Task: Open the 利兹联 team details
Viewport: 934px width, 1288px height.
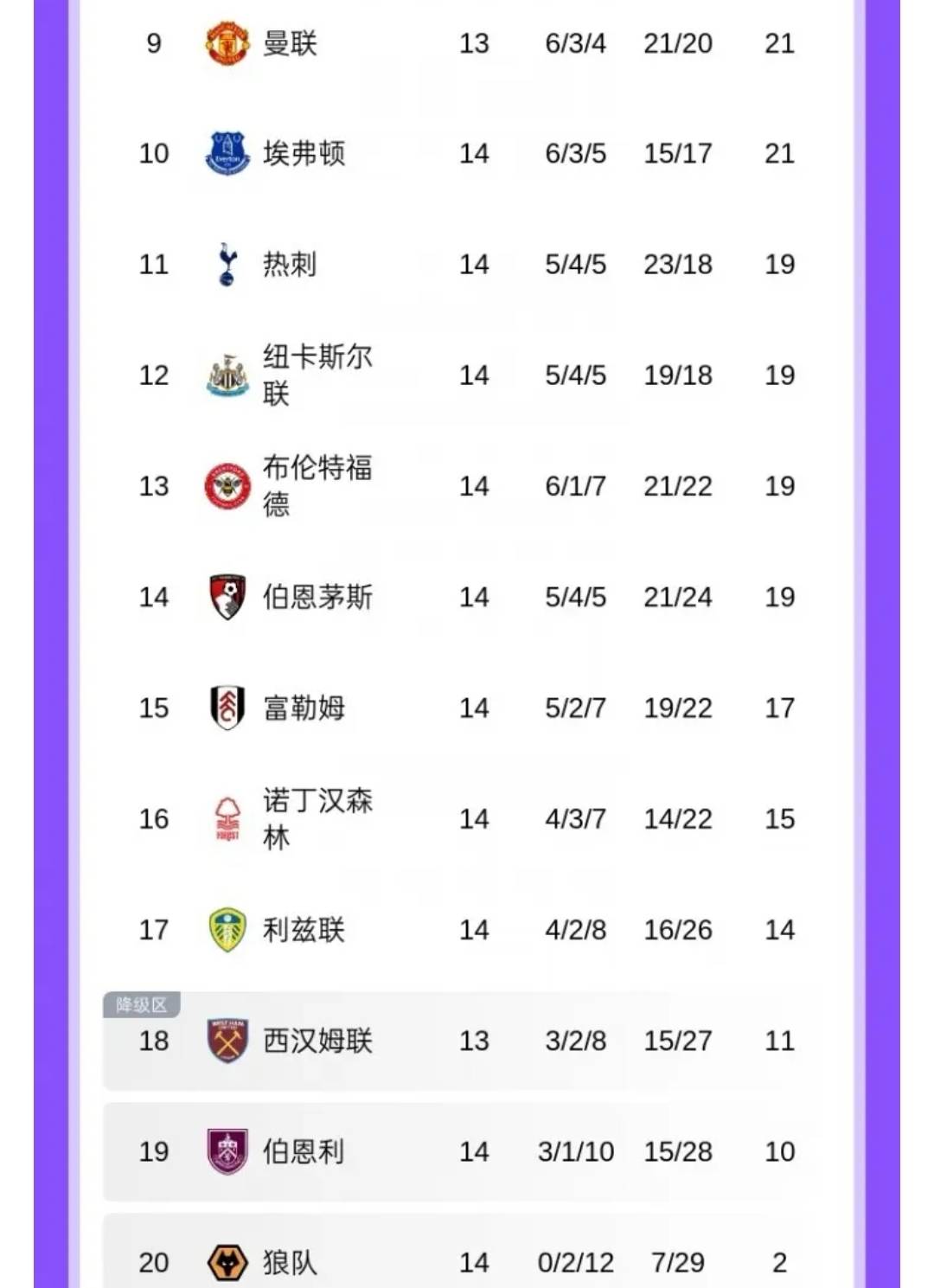Action: tap(303, 930)
